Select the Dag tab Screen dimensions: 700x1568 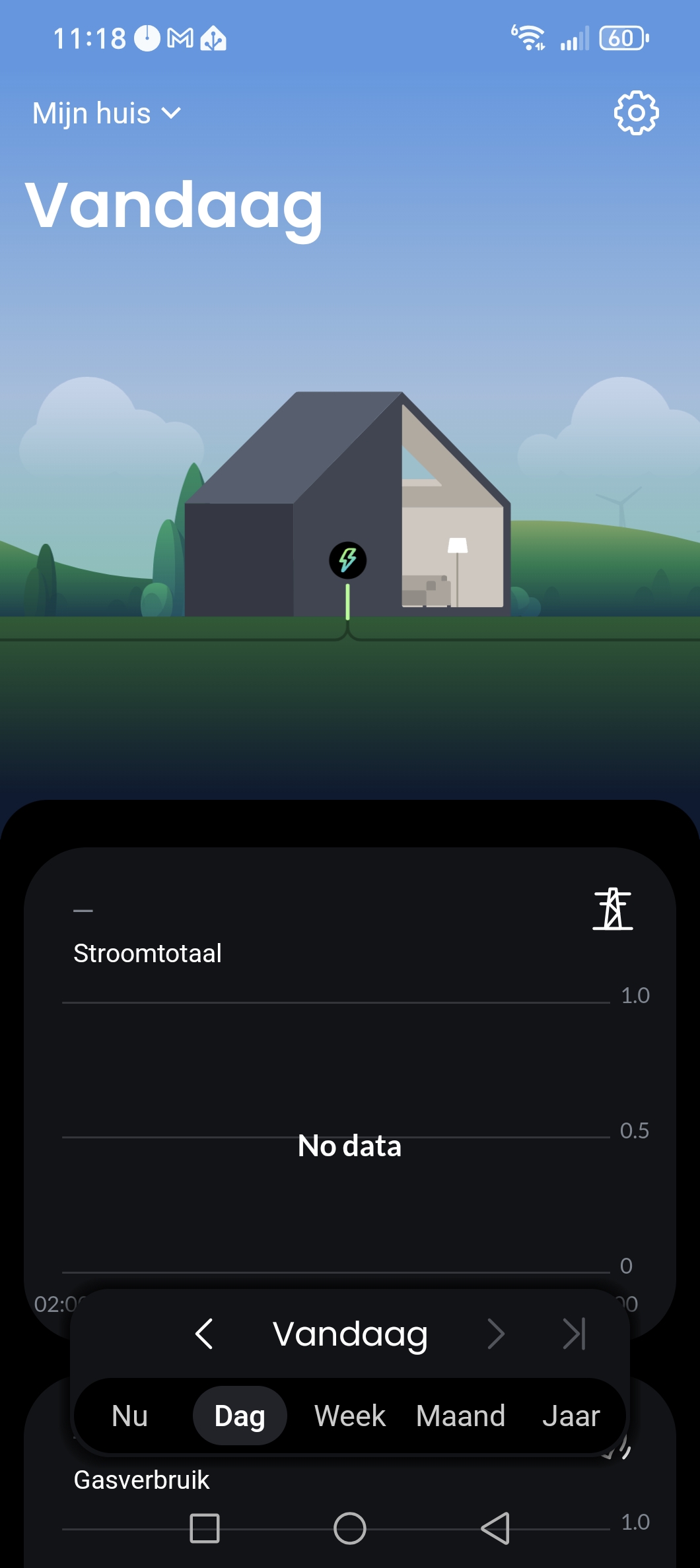[239, 1416]
